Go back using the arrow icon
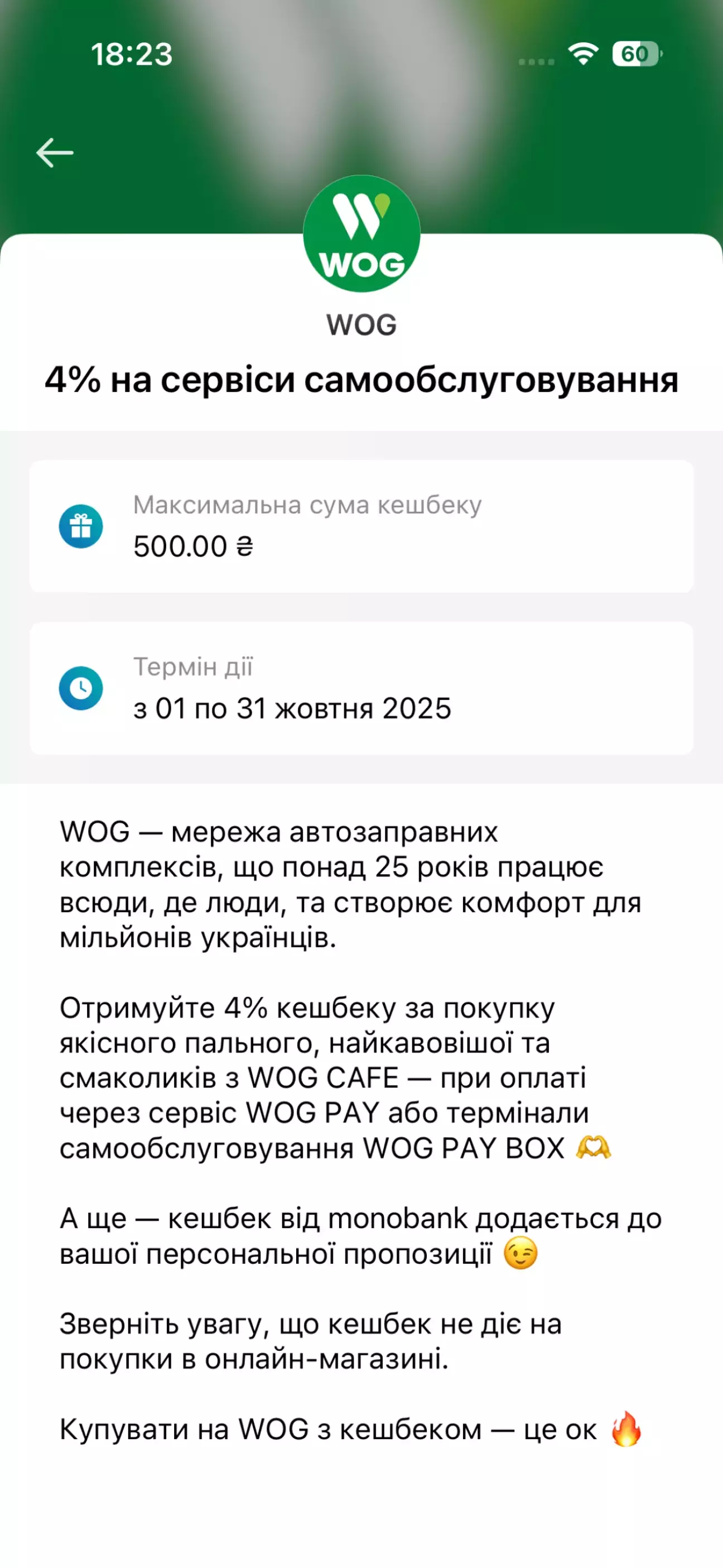The width and height of the screenshot is (723, 1568). tap(55, 152)
